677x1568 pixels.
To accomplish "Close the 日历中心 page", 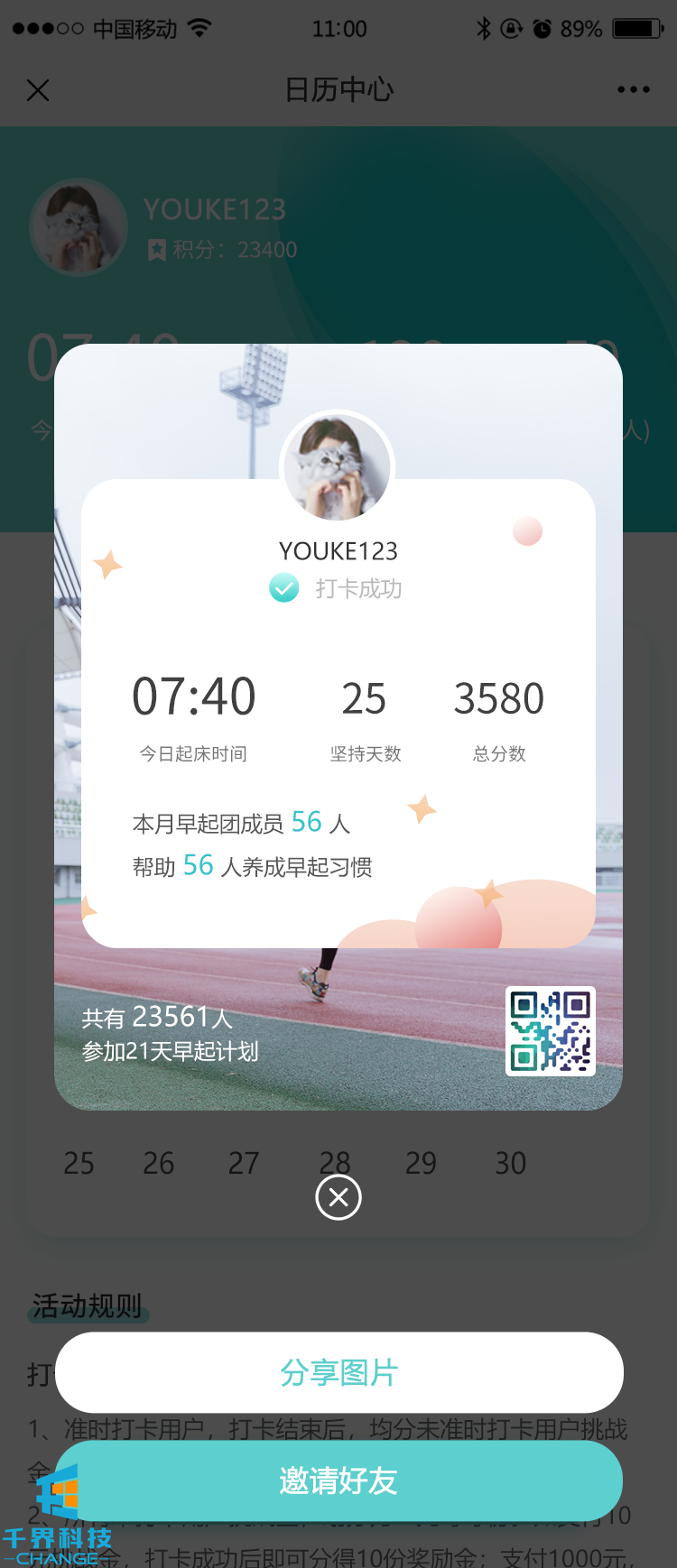I will tap(38, 90).
